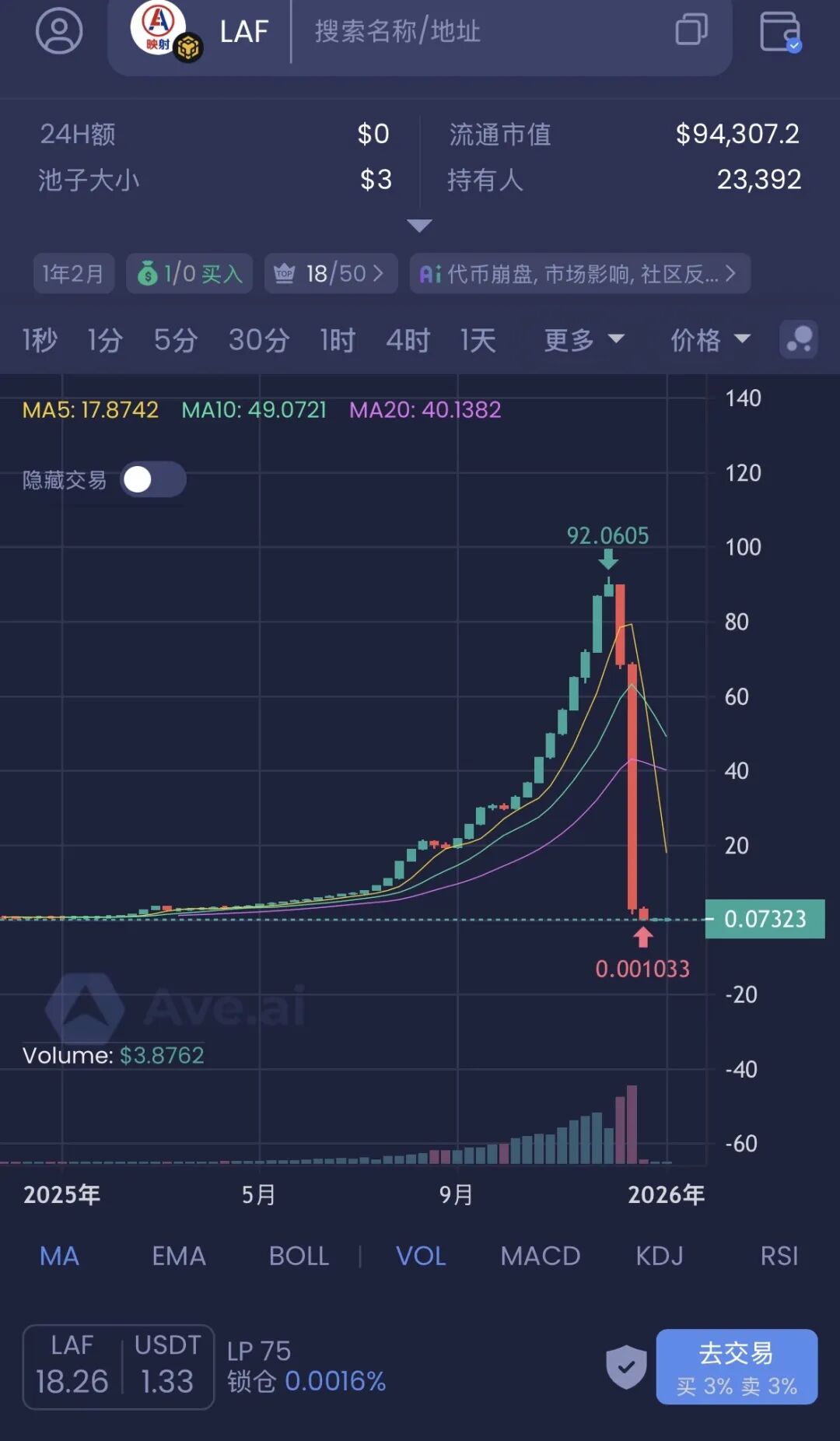Image resolution: width=840 pixels, height=1441 pixels.
Task: Open the crown-ranked 18/50 leaderboard tag
Action: point(330,273)
